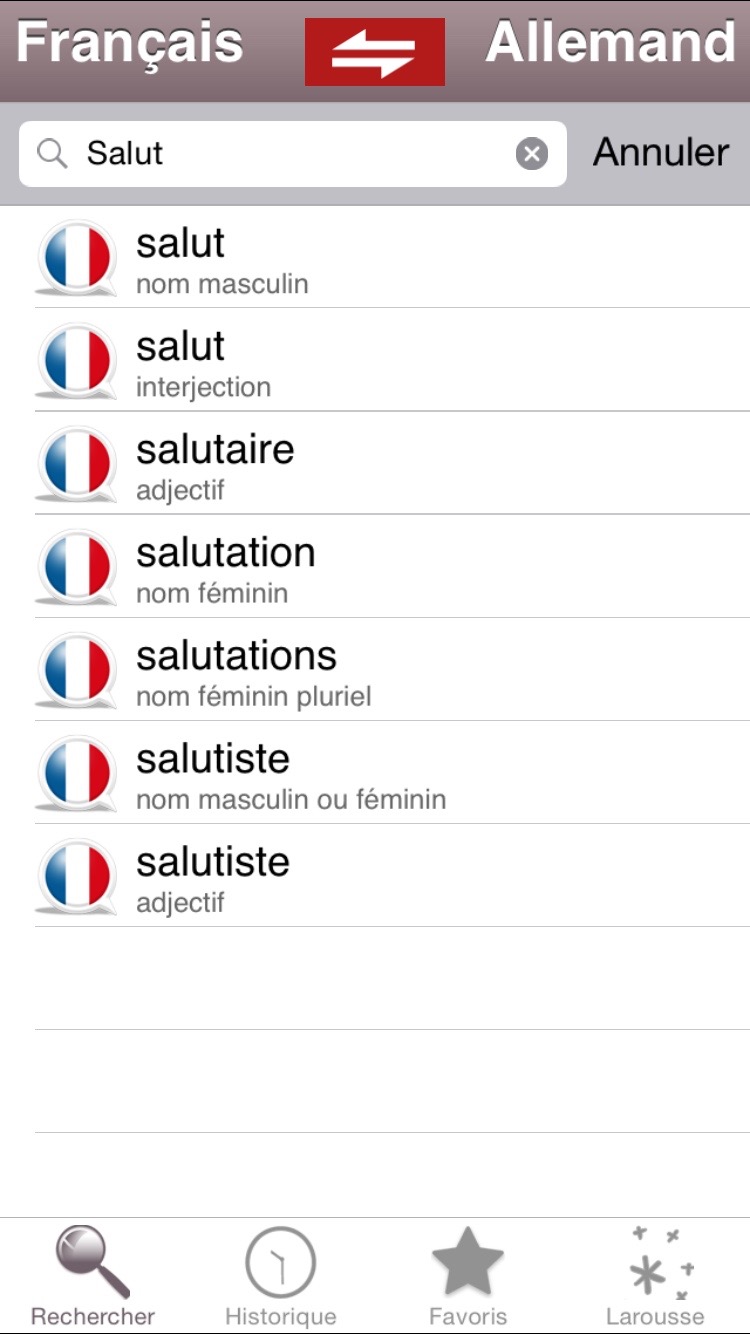Image resolution: width=750 pixels, height=1334 pixels.
Task: Open the Larousse tab
Action: pyautogui.click(x=655, y=1277)
